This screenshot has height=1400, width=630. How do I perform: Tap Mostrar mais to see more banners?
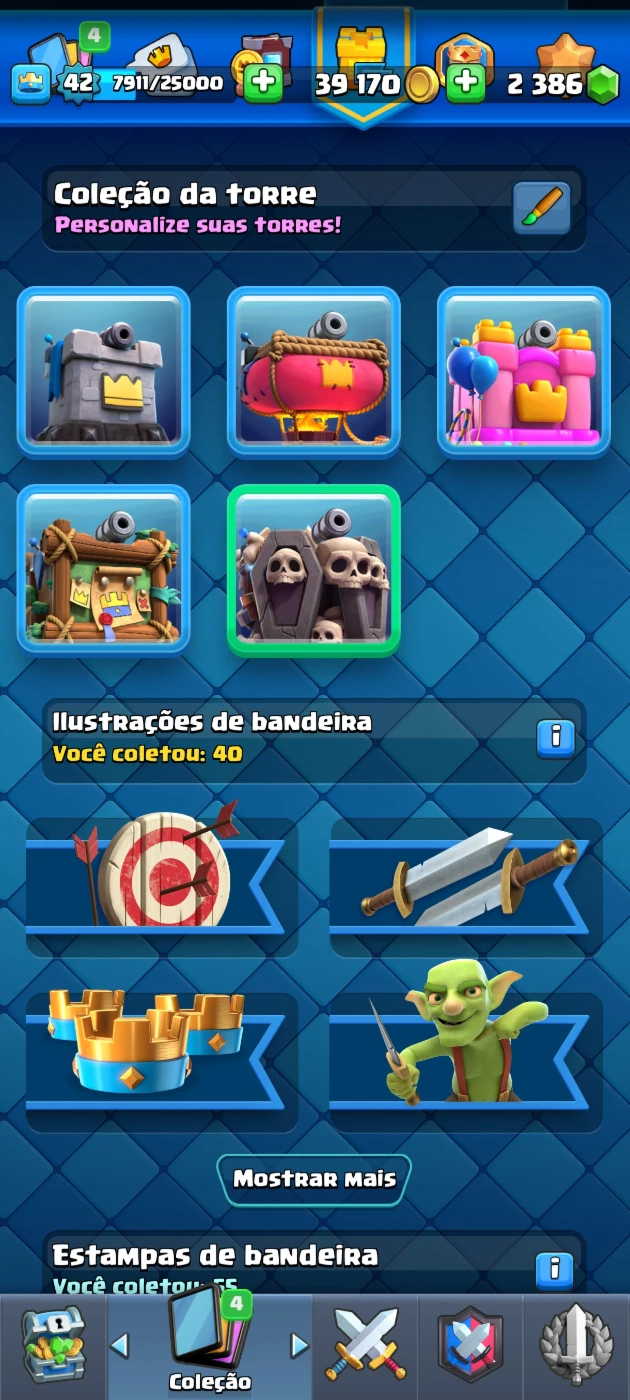tap(314, 1179)
